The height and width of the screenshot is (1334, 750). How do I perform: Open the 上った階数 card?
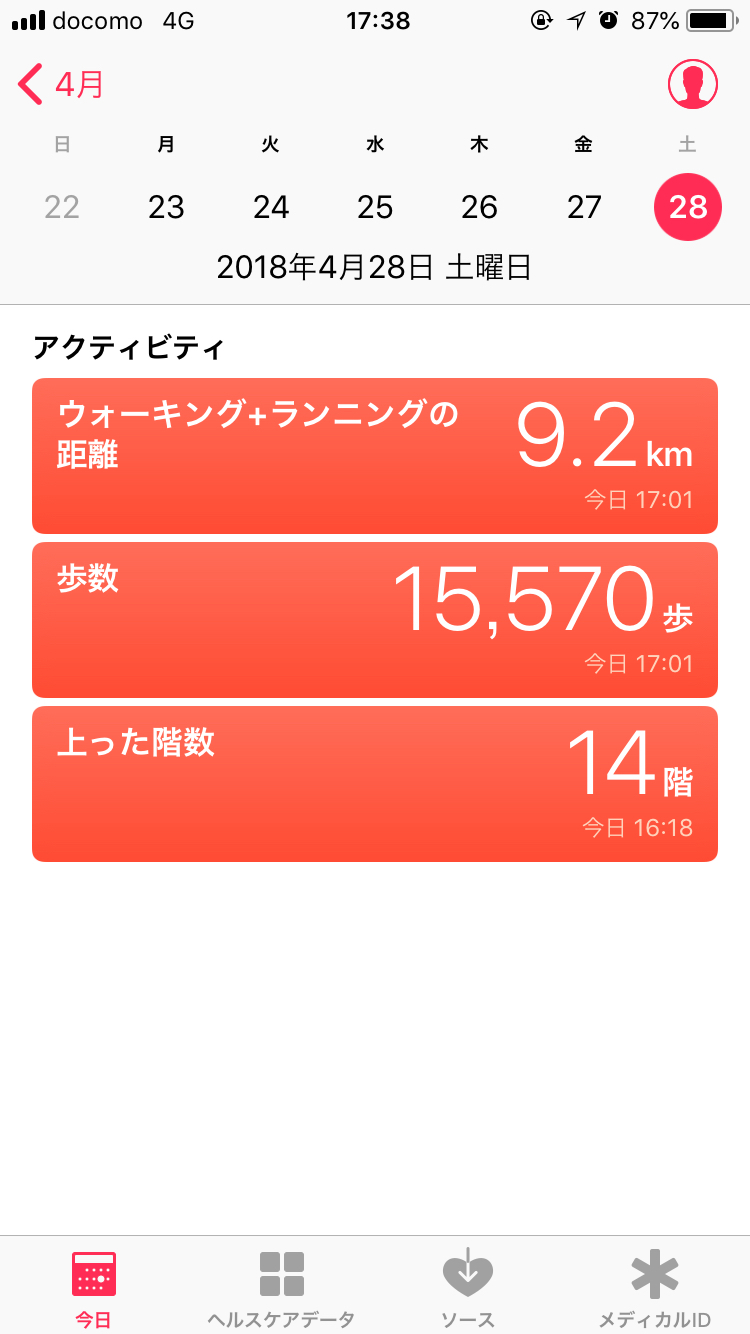(x=375, y=784)
